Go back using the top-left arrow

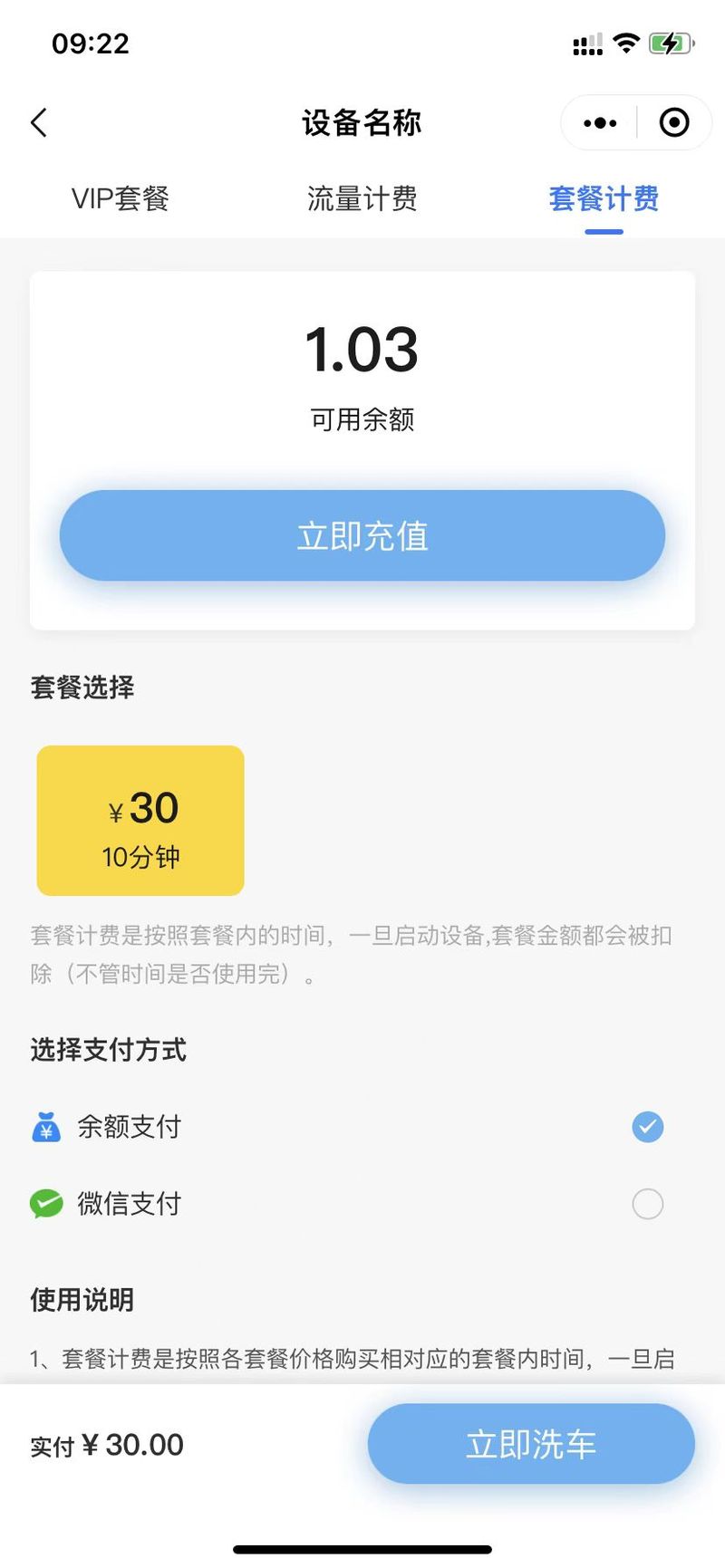coord(39,122)
